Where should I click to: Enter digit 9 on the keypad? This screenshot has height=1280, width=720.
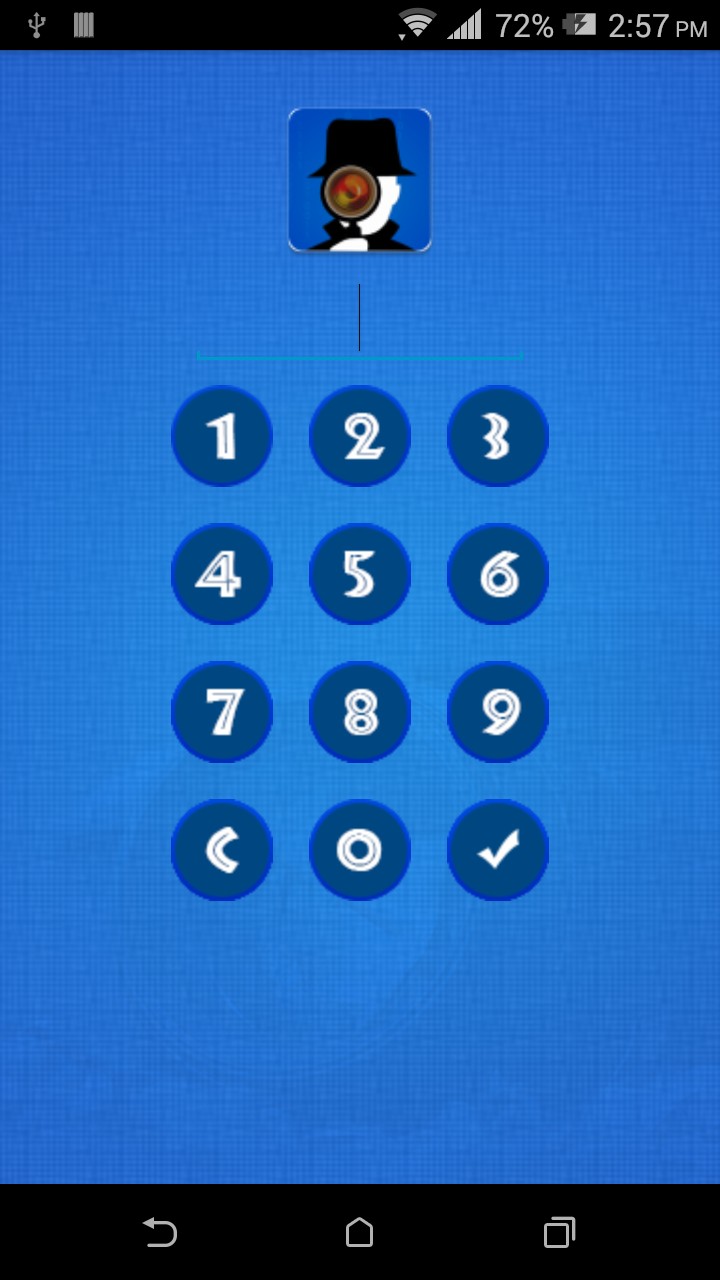(498, 712)
